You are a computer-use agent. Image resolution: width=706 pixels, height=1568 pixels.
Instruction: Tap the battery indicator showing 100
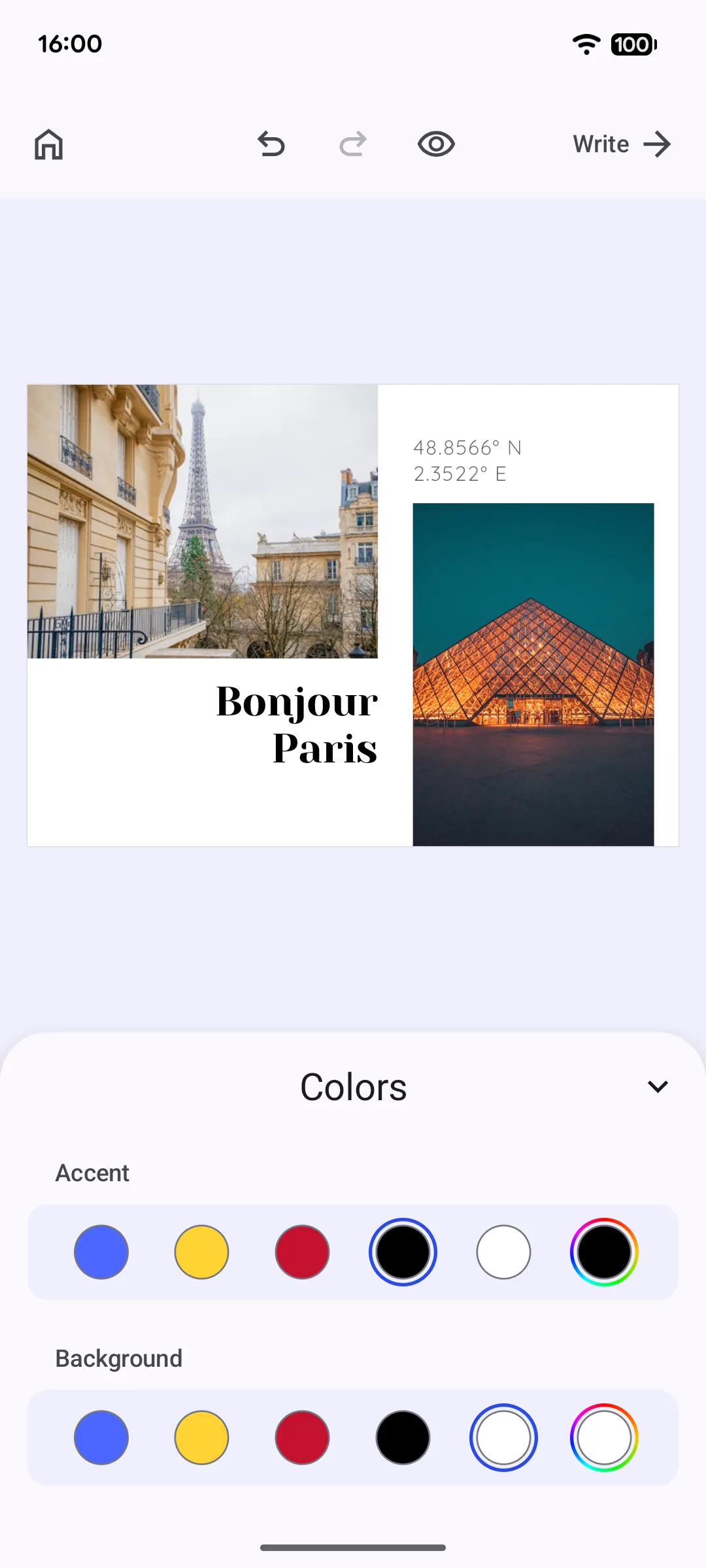click(630, 44)
